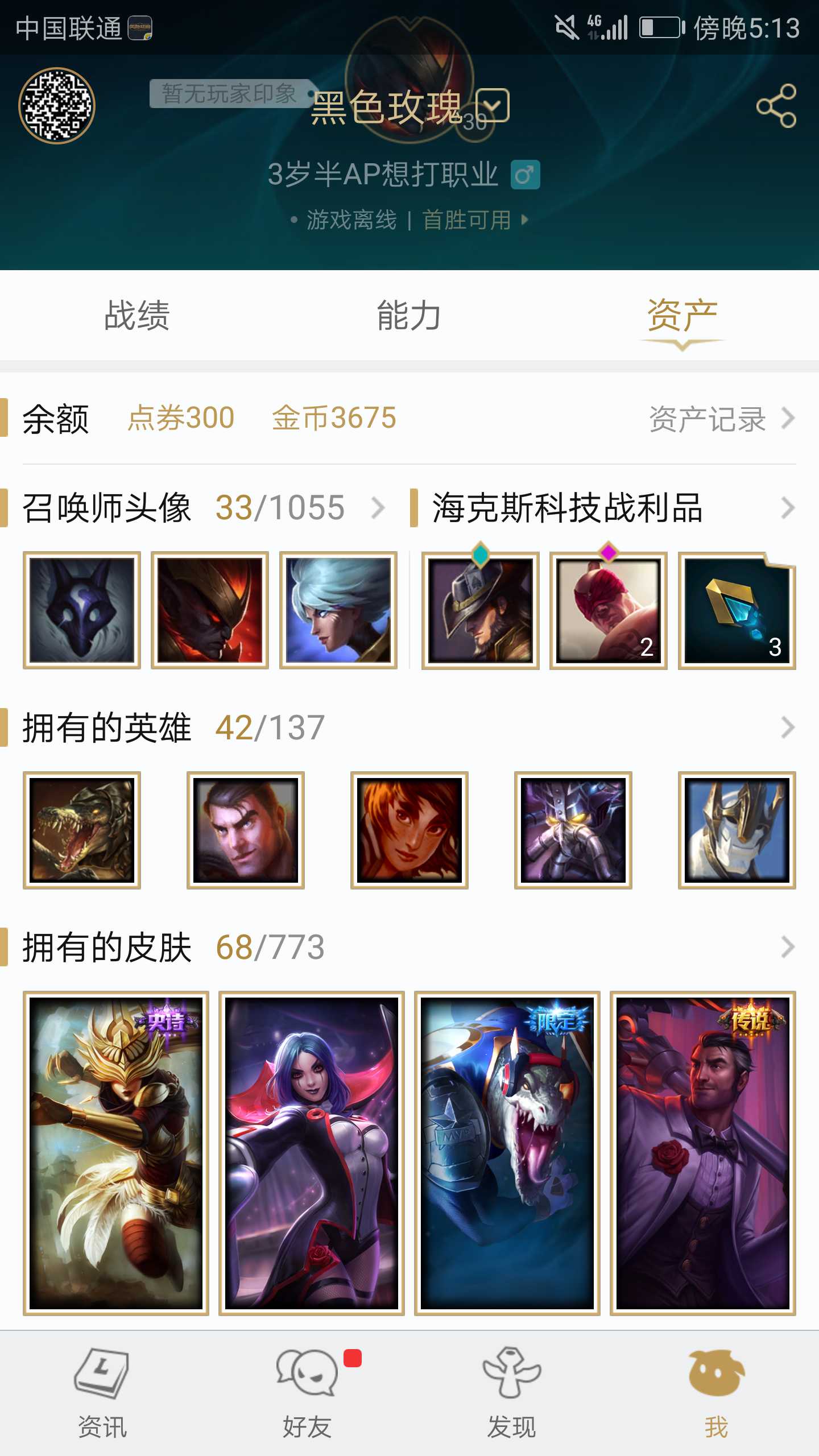Share this profile via the share icon

coord(776,106)
